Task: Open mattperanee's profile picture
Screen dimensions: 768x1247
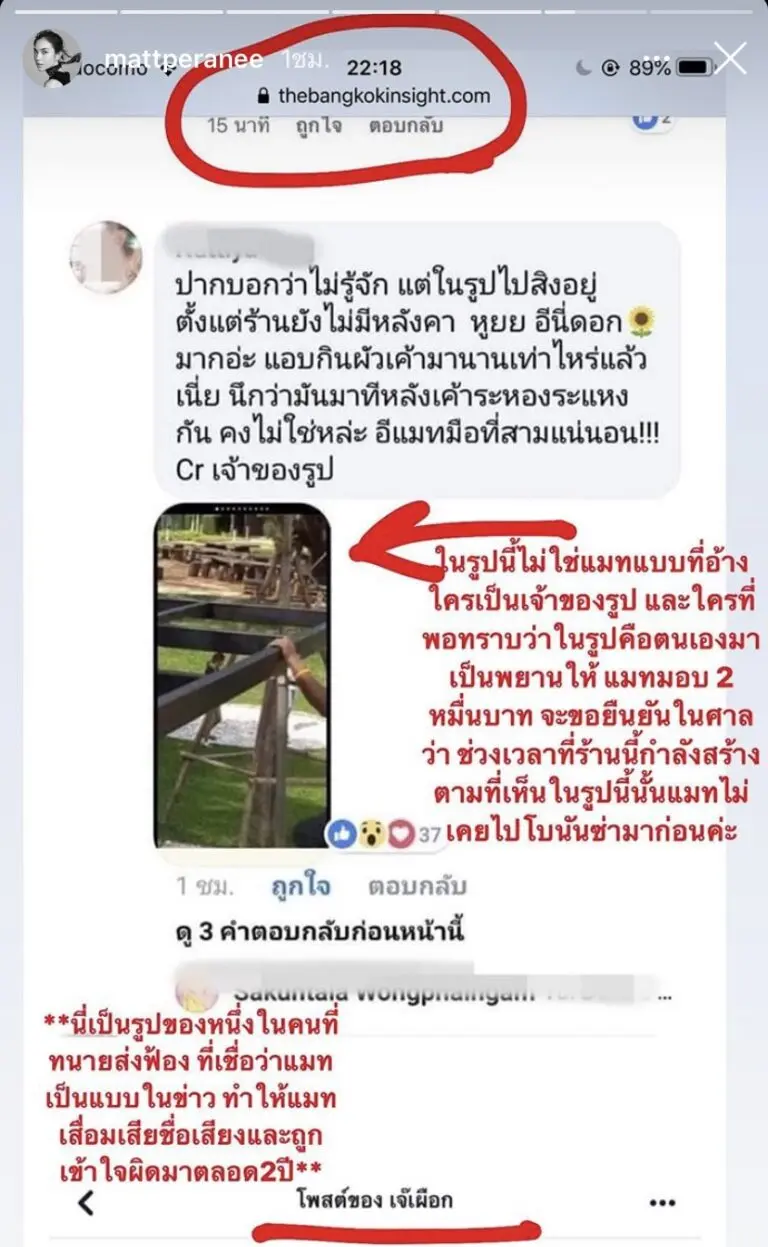Action: [51, 59]
